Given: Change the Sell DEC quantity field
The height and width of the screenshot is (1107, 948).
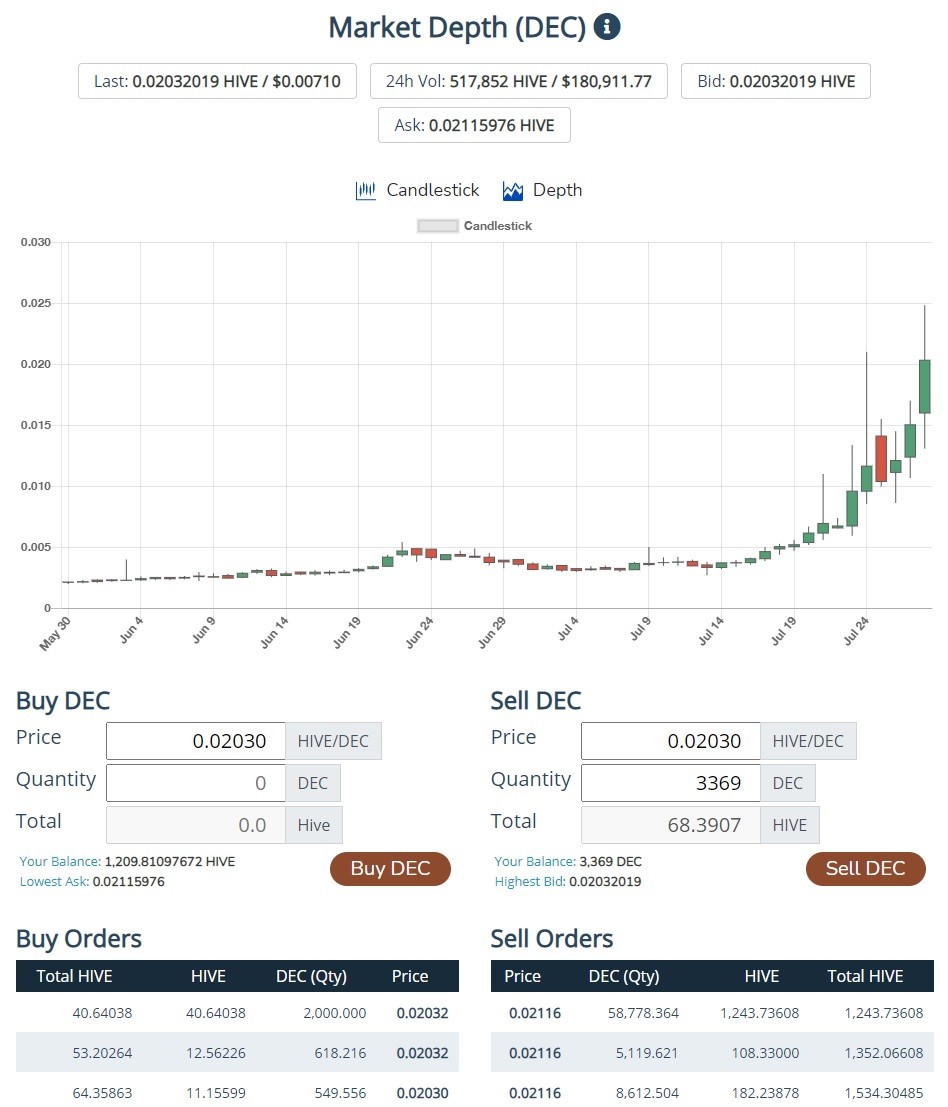Looking at the screenshot, I should tap(671, 783).
